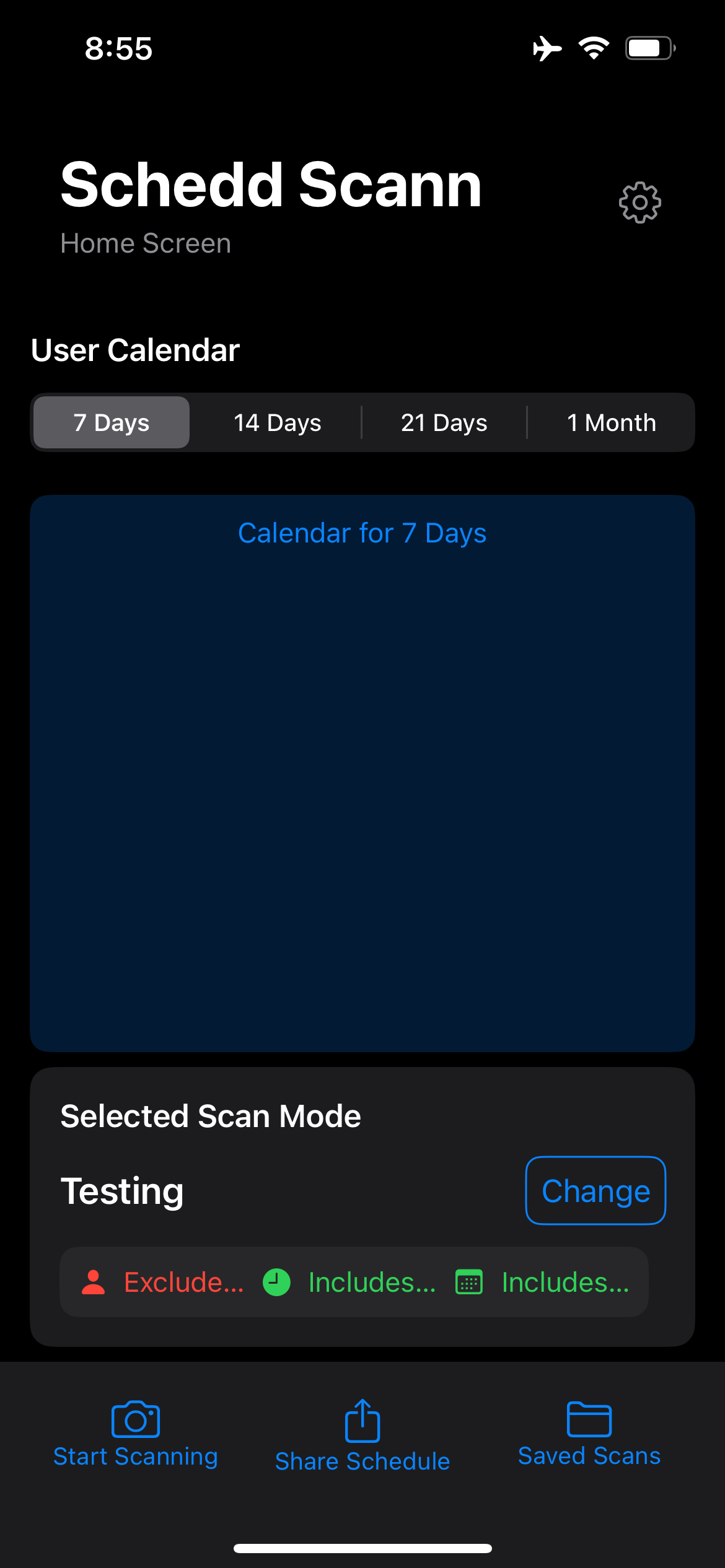The width and height of the screenshot is (725, 1568).
Task: Tap the green calendar Includes badge icon
Action: pos(469,1283)
